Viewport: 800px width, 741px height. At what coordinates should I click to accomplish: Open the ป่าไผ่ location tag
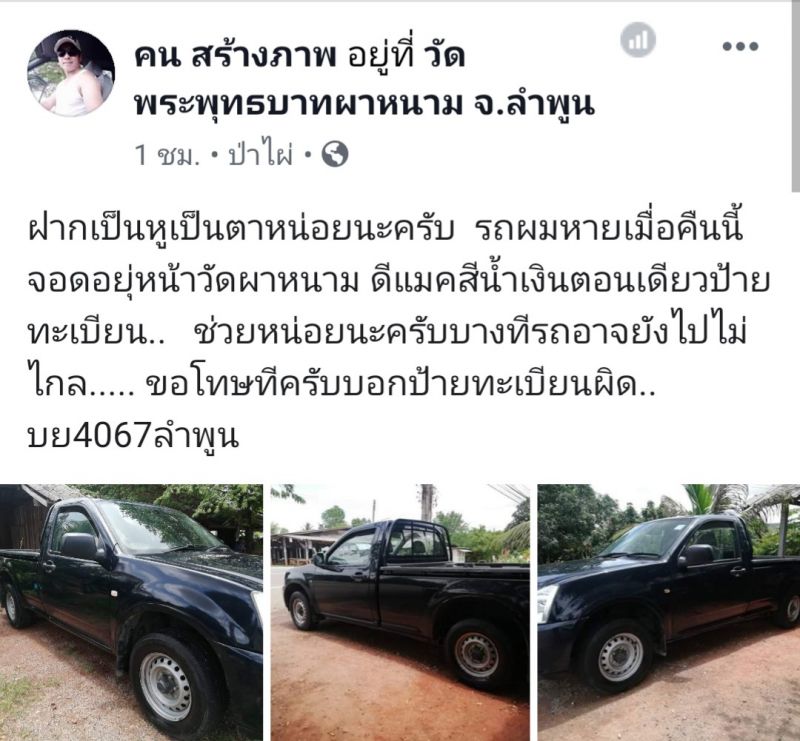coord(259,155)
